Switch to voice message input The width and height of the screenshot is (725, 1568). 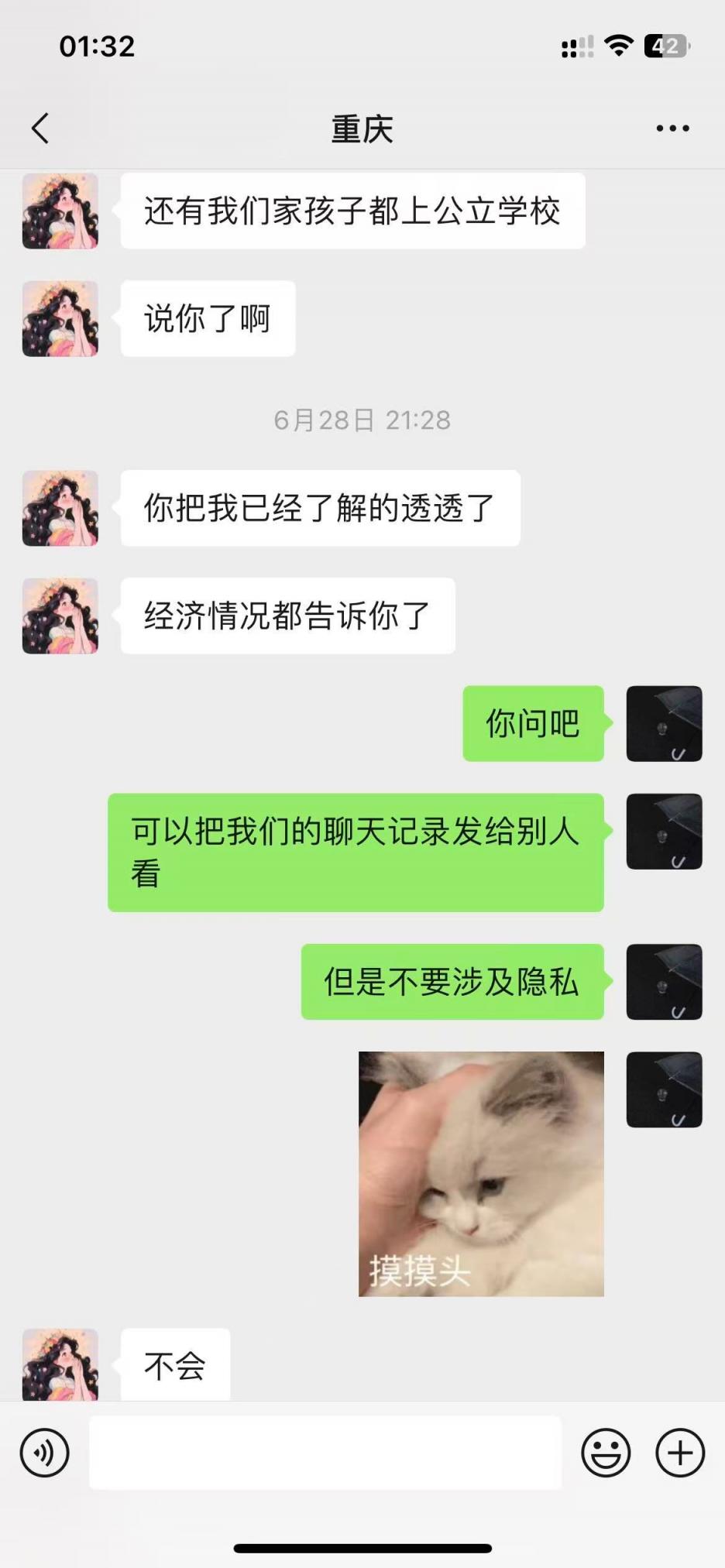pyautogui.click(x=45, y=1453)
